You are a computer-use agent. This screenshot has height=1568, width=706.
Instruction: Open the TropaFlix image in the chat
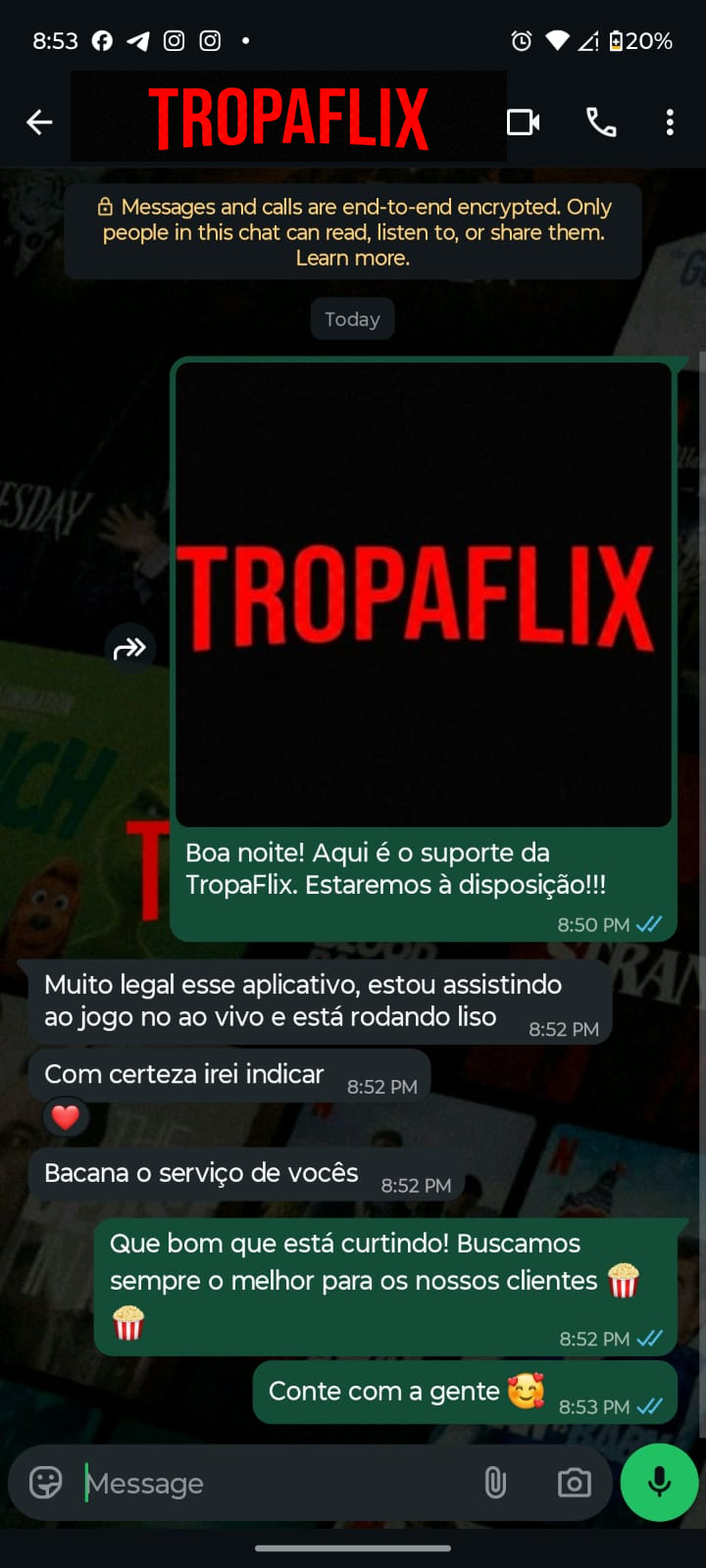424,594
